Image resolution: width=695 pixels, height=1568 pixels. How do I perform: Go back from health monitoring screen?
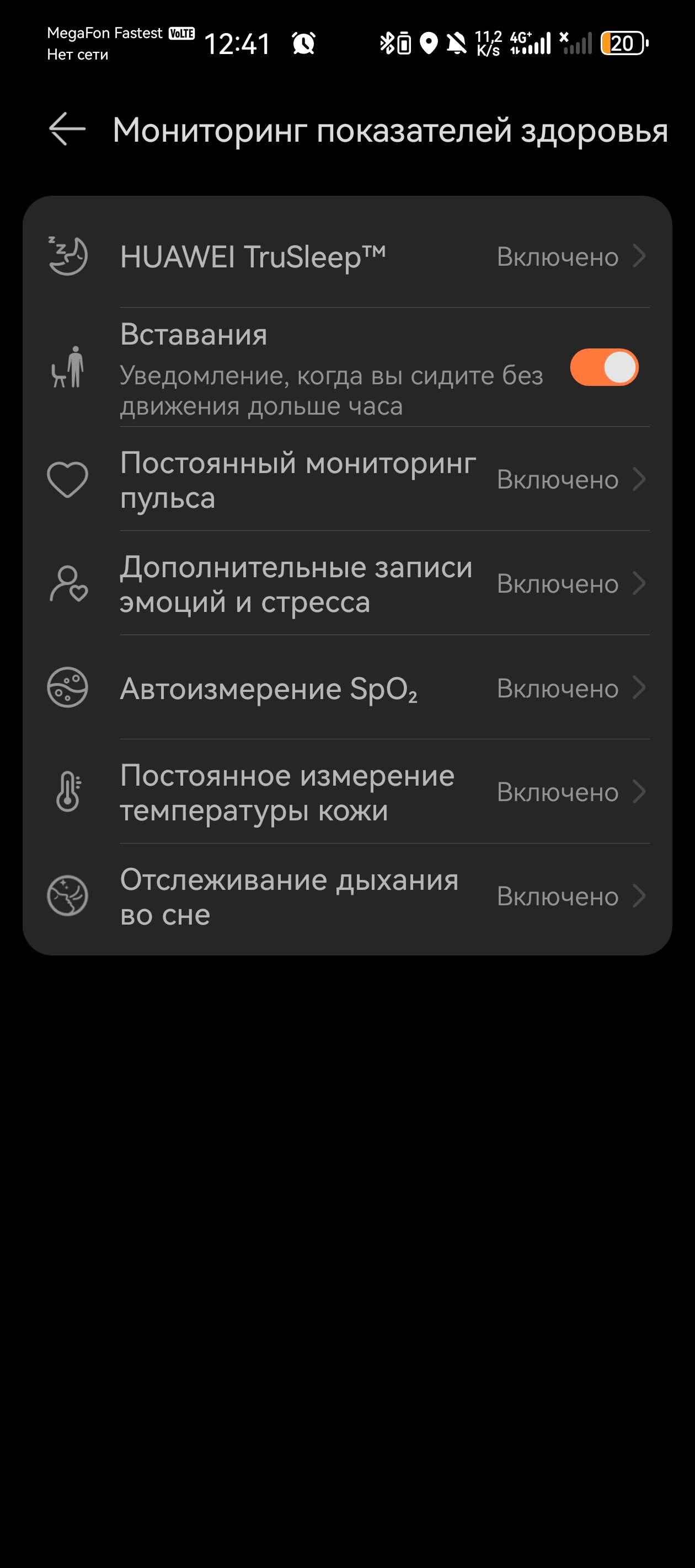[x=67, y=129]
